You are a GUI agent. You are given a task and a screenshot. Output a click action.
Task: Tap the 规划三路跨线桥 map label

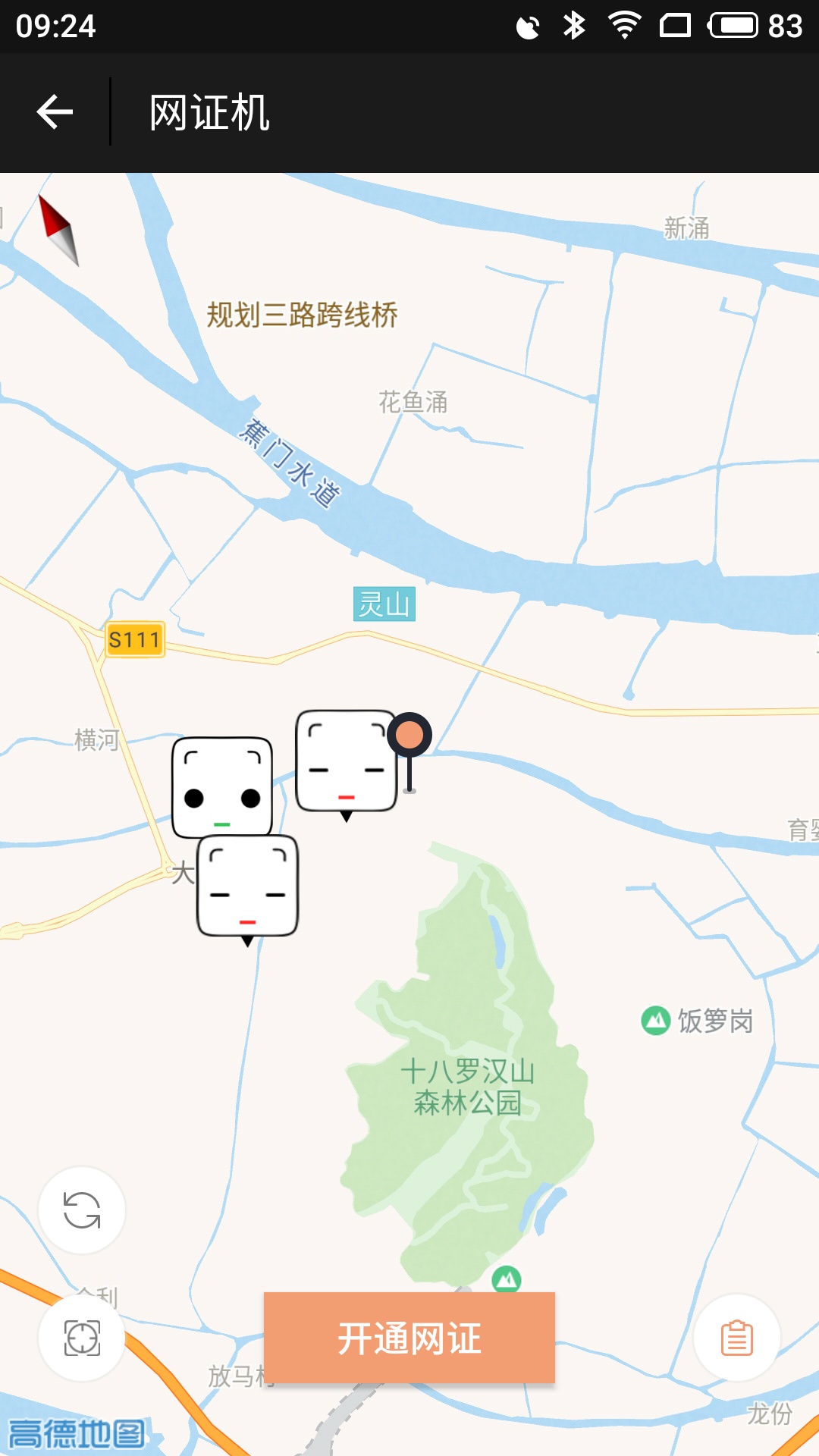(x=302, y=312)
